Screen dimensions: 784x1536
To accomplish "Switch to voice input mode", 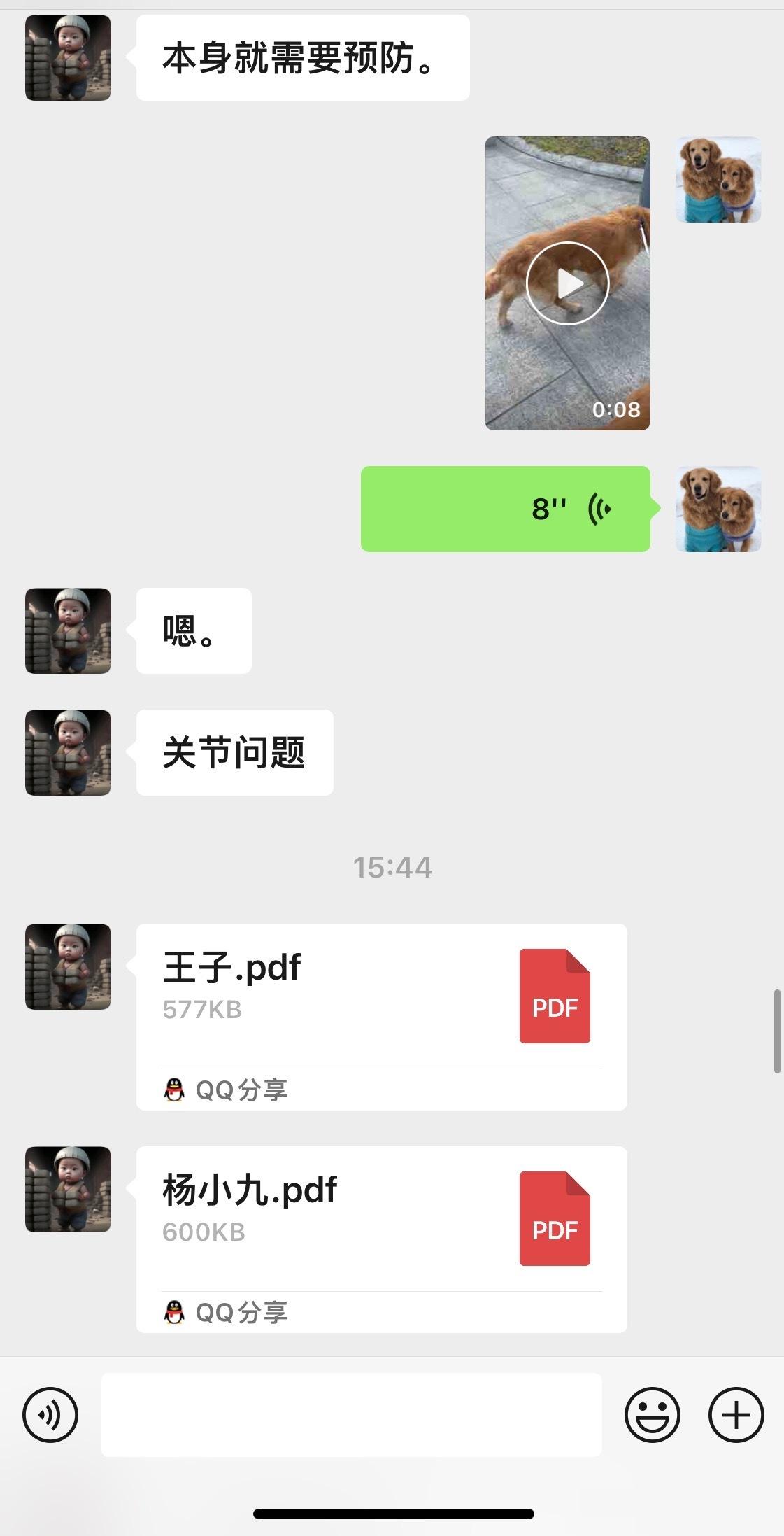I will point(50,1414).
